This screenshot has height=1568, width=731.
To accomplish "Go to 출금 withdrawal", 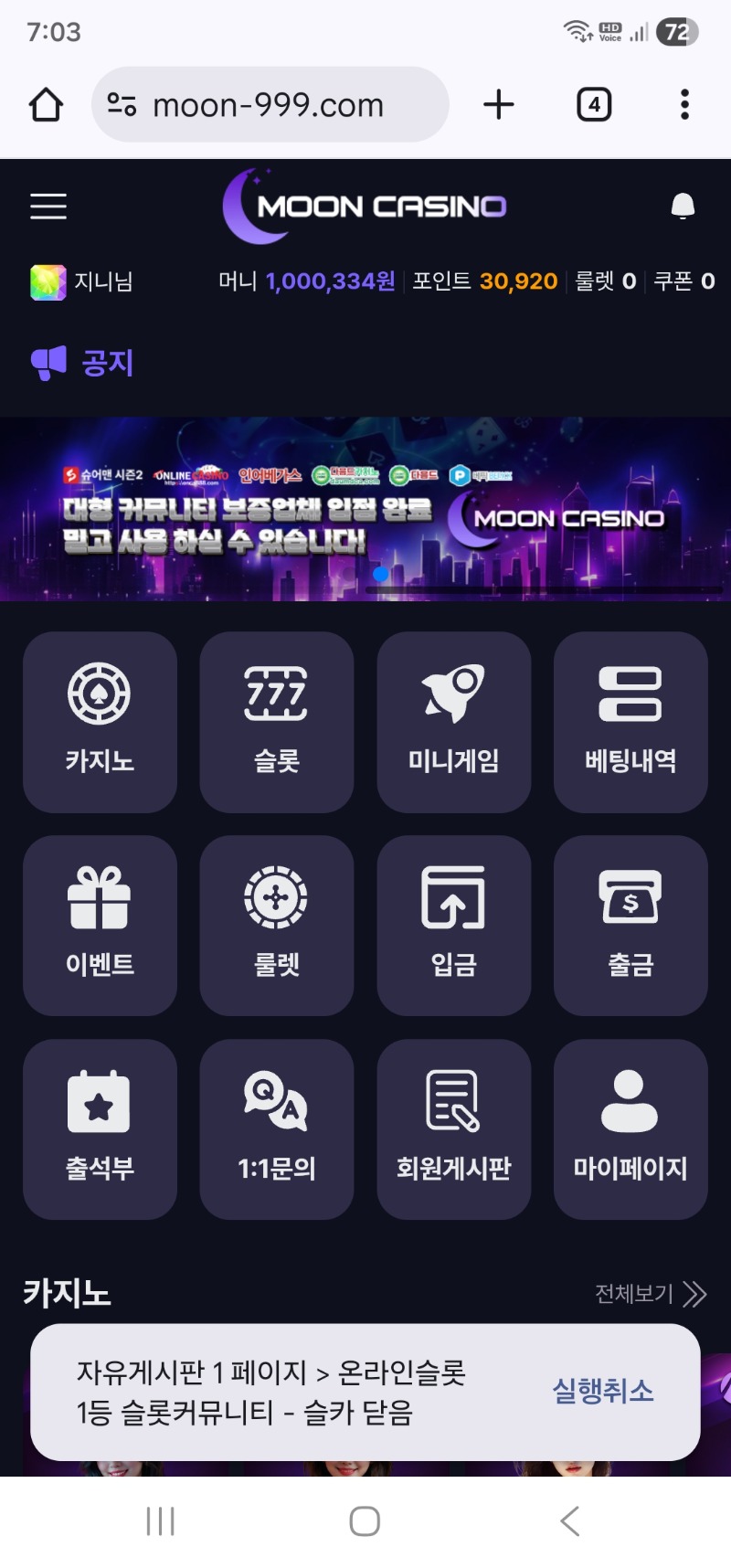I will click(x=630, y=925).
